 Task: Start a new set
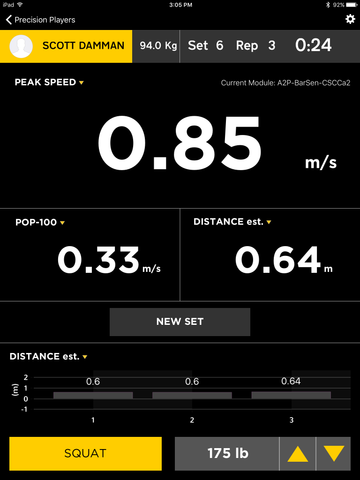click(x=180, y=322)
